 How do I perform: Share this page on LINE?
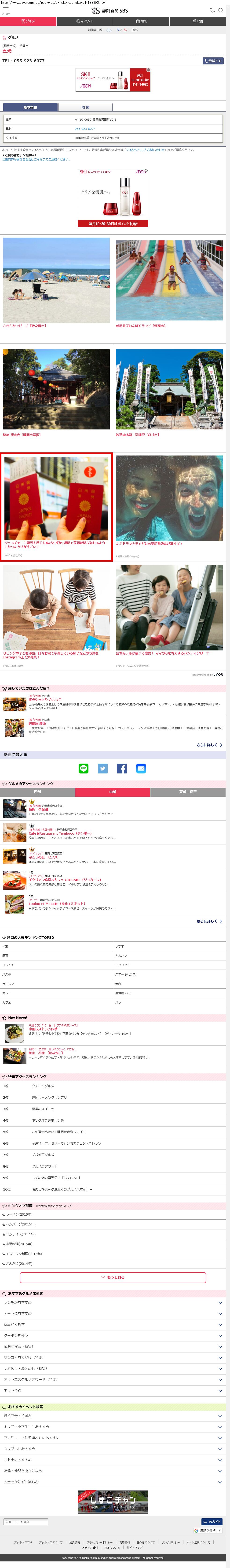83,768
